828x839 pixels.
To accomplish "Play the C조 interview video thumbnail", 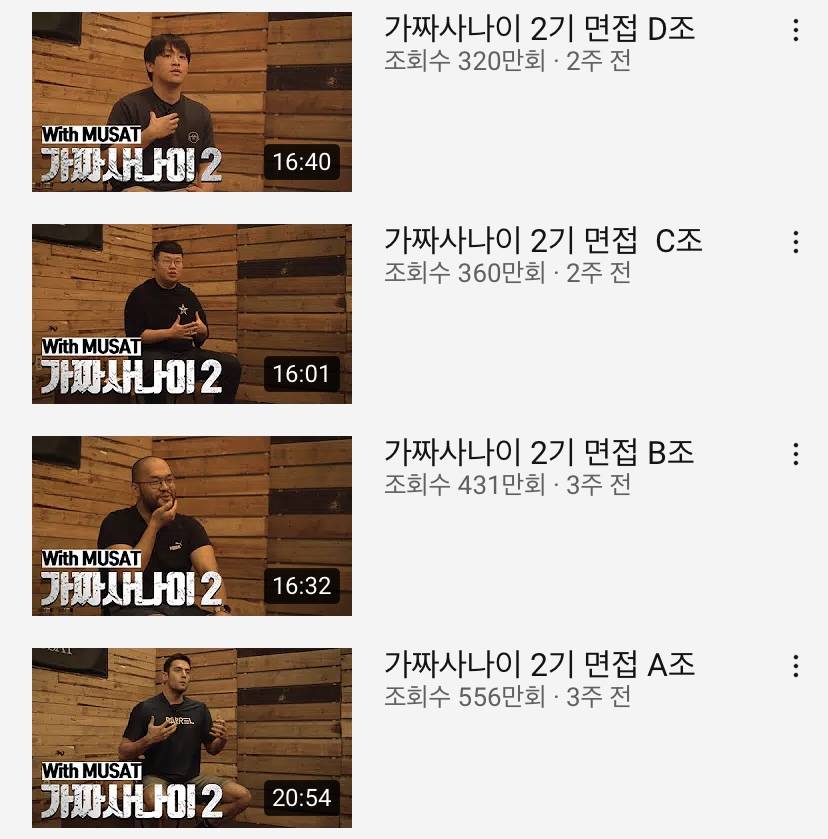I will (192, 313).
